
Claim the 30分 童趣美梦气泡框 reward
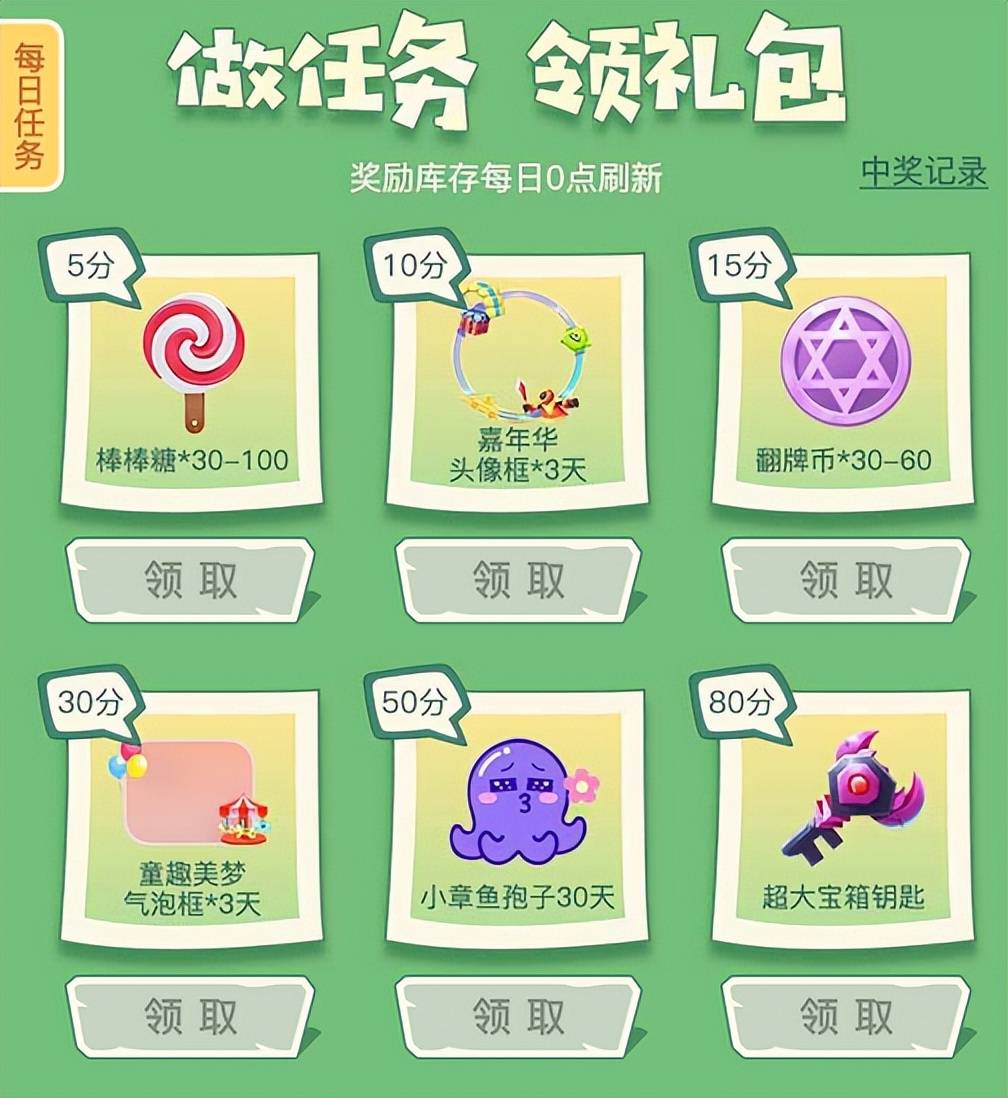[190, 1016]
